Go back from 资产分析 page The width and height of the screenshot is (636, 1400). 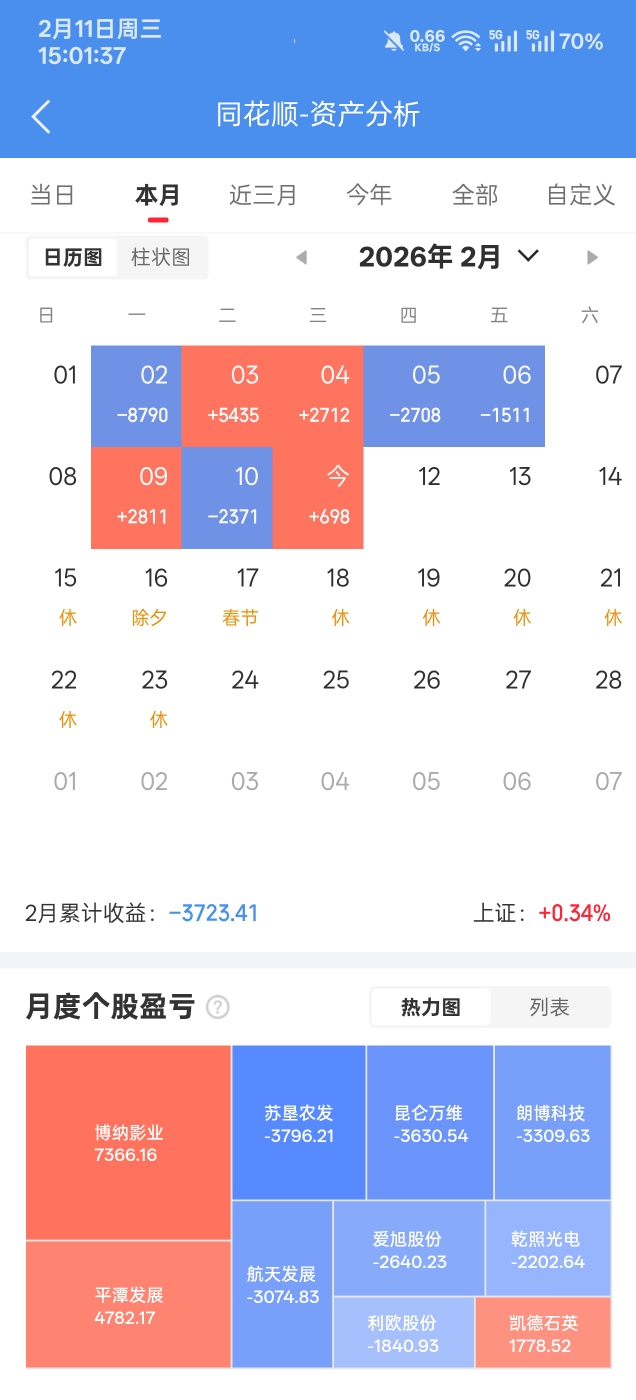41,116
